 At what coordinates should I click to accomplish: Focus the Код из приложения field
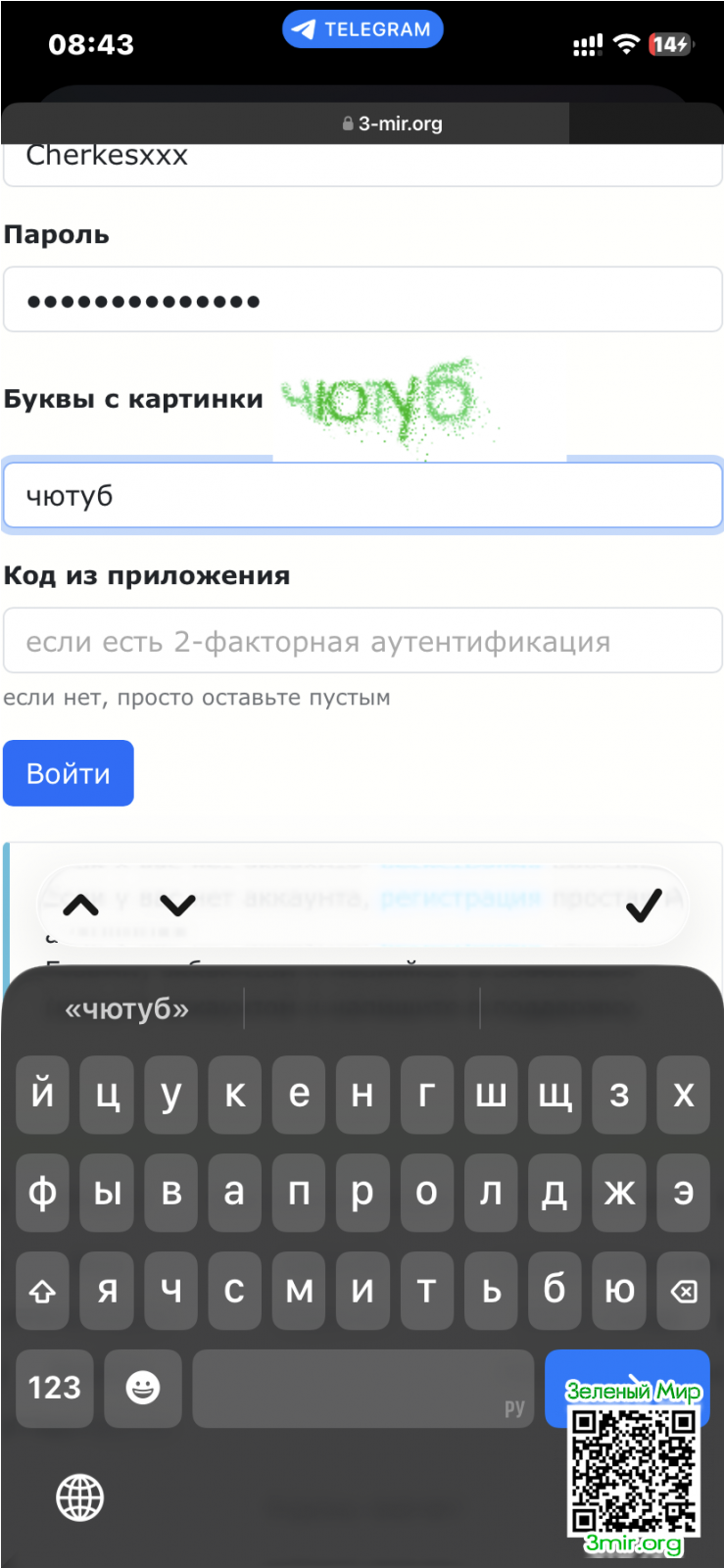(362, 641)
